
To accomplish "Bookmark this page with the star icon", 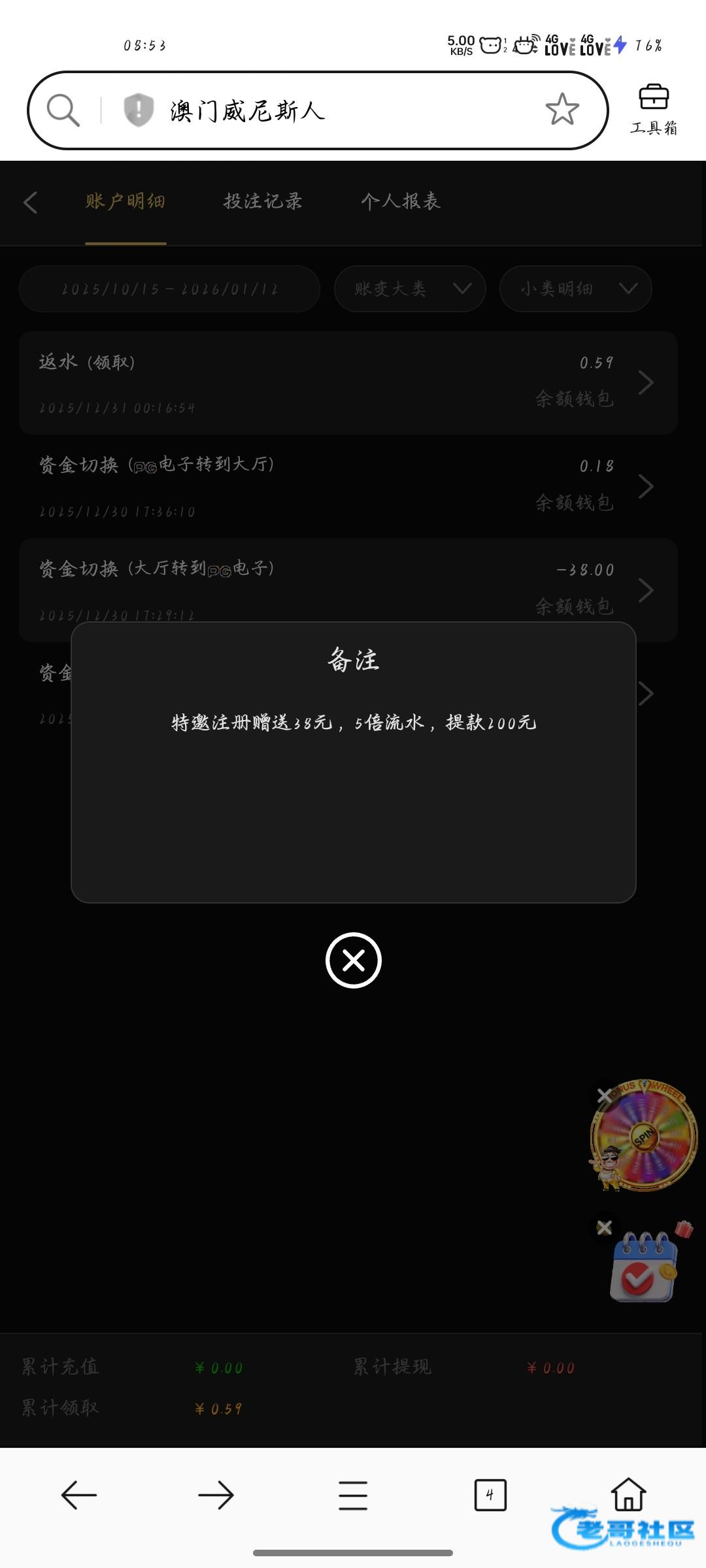I will click(562, 109).
